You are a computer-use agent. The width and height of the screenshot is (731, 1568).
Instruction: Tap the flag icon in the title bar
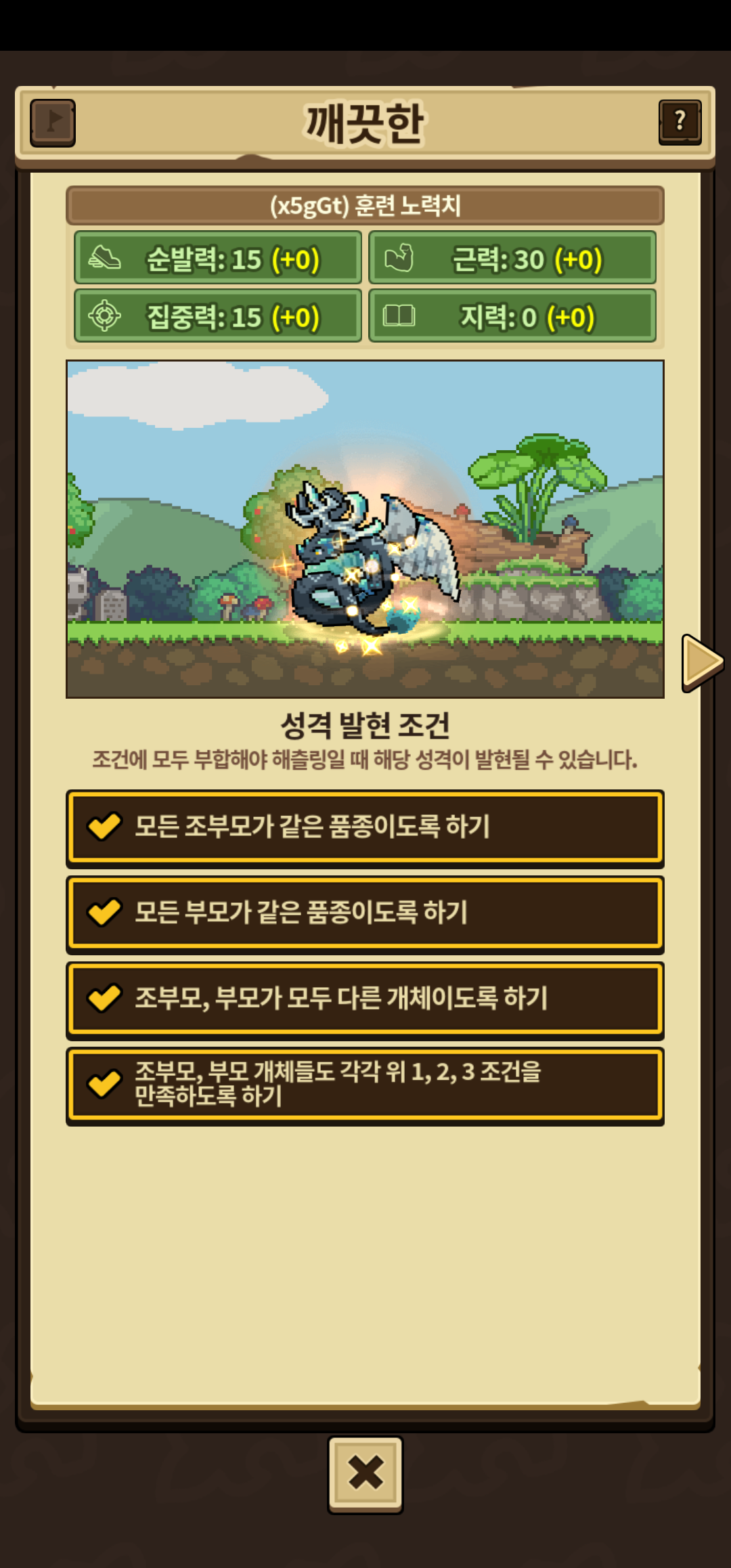(53, 123)
